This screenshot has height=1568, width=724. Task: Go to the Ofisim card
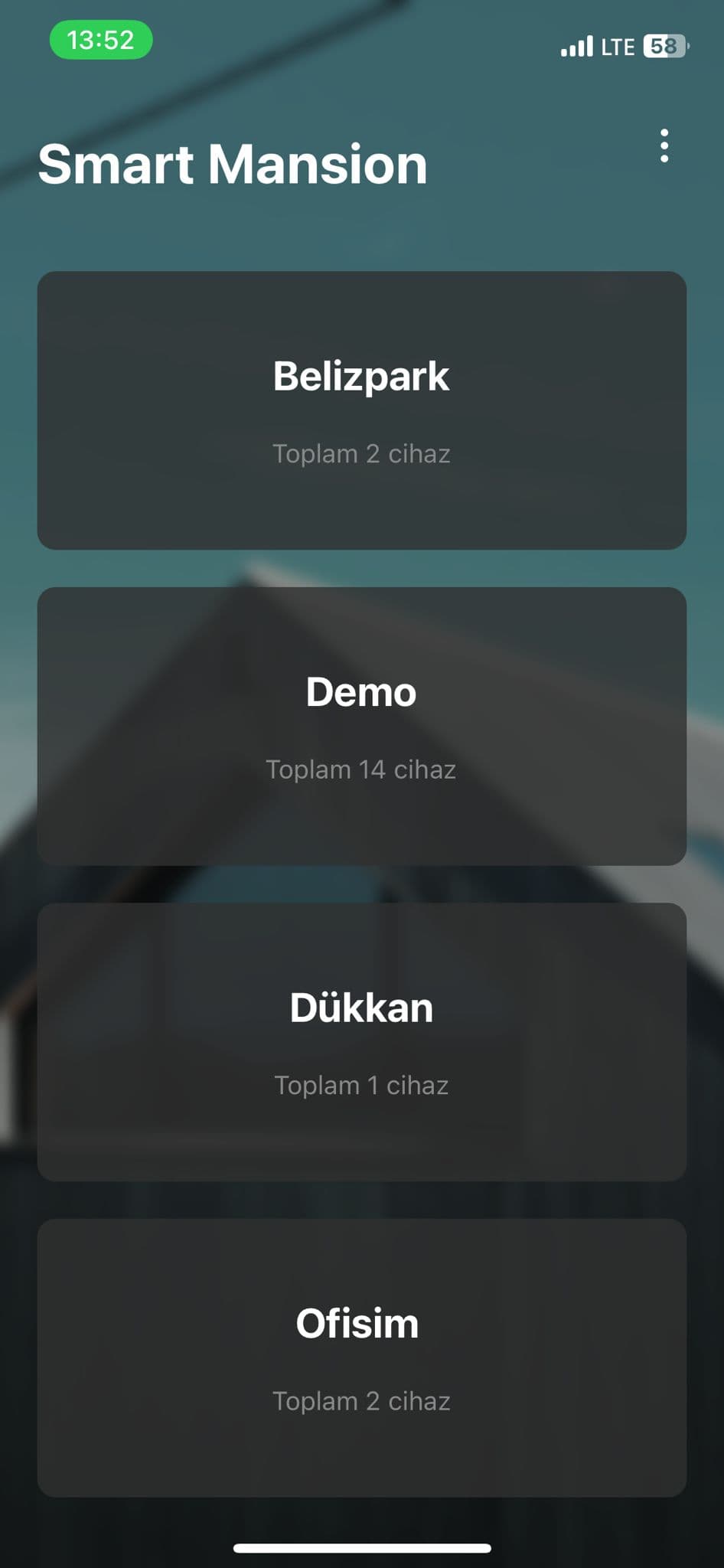(361, 1357)
